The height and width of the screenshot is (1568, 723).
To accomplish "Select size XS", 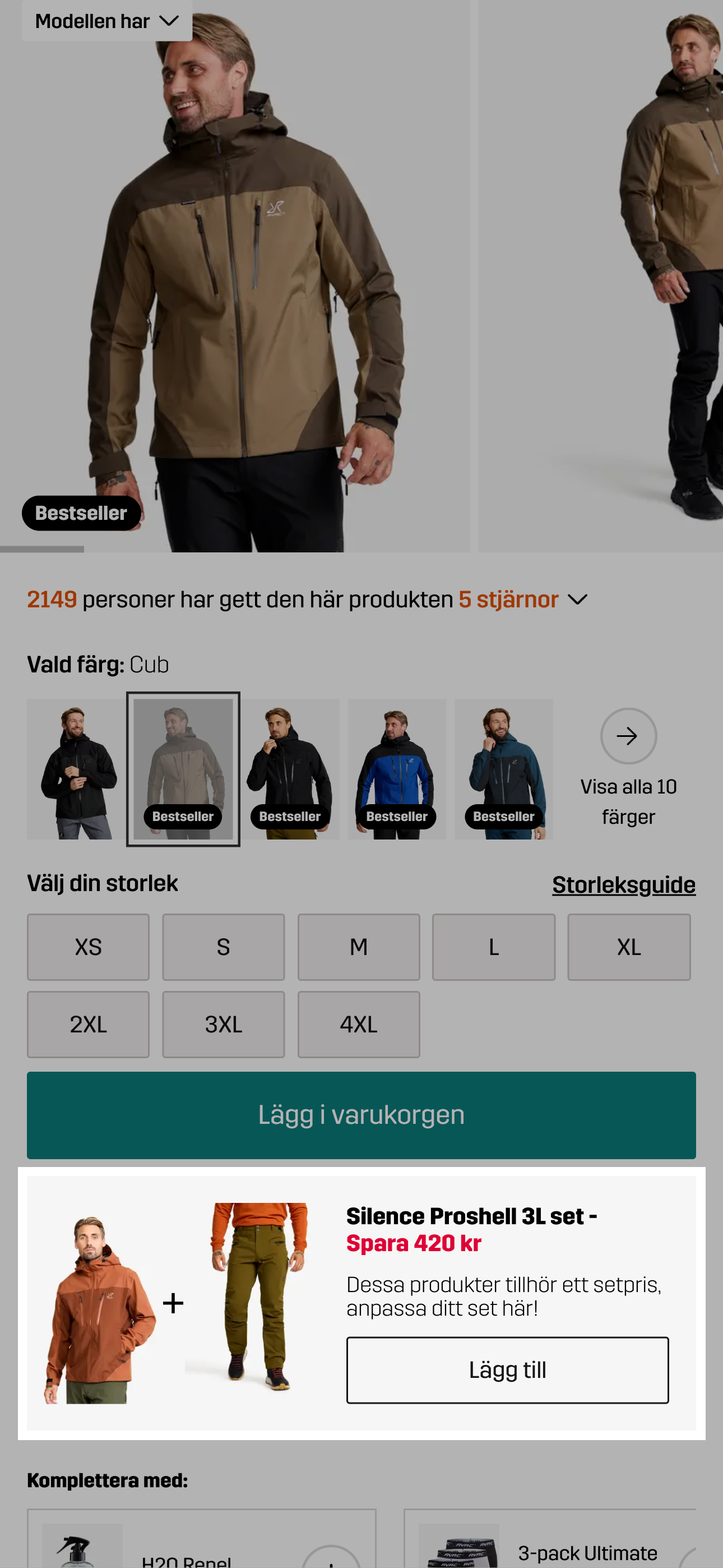I will [x=88, y=947].
